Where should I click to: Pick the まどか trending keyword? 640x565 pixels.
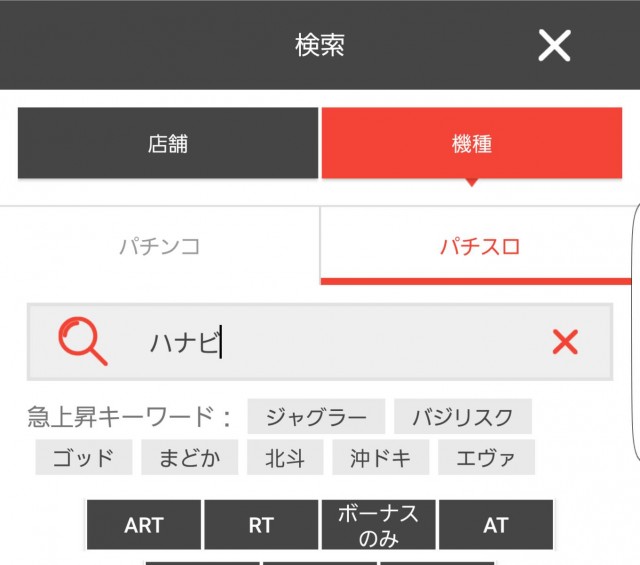pos(189,458)
